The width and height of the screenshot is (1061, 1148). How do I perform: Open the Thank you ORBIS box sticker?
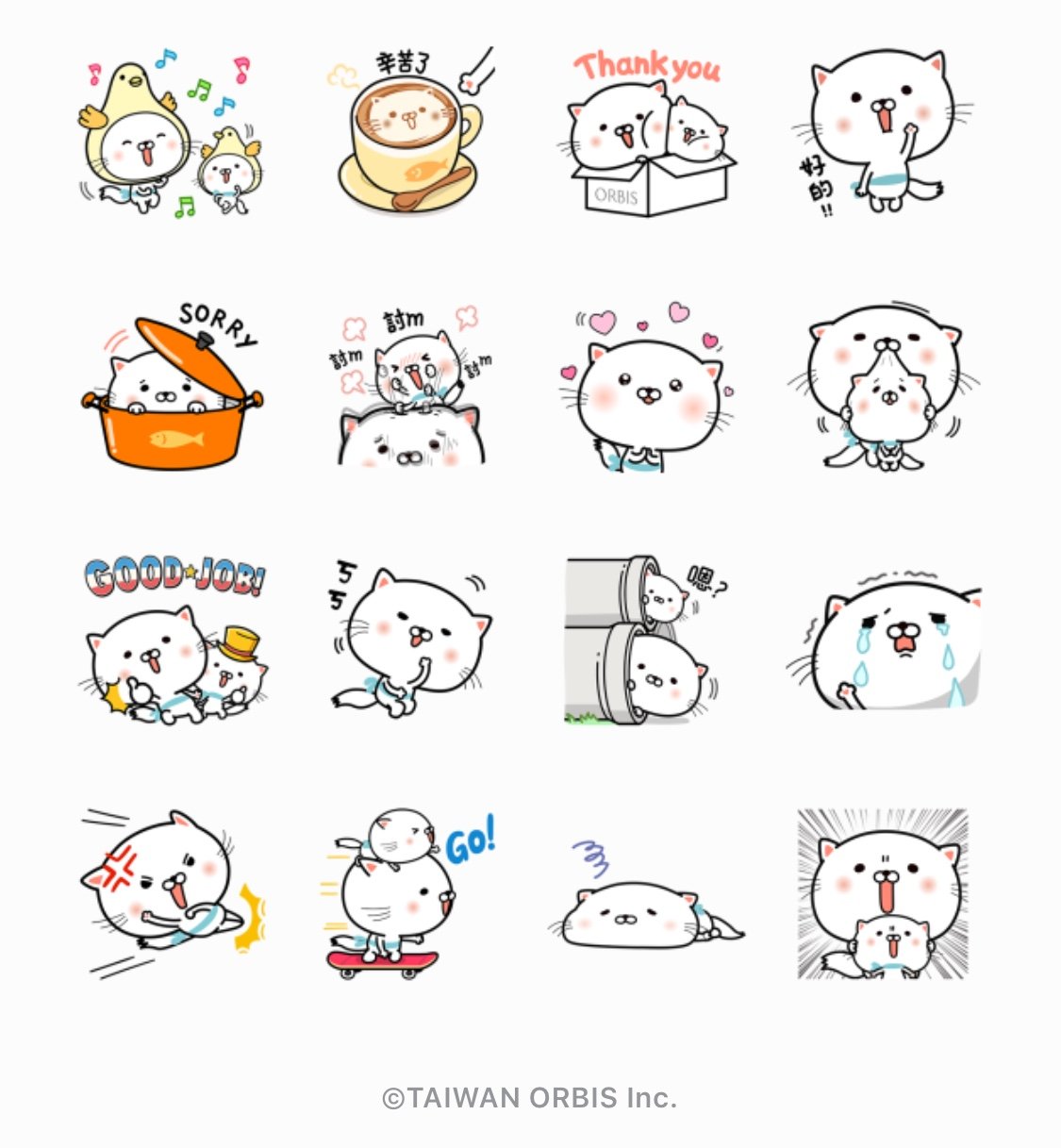[650, 135]
